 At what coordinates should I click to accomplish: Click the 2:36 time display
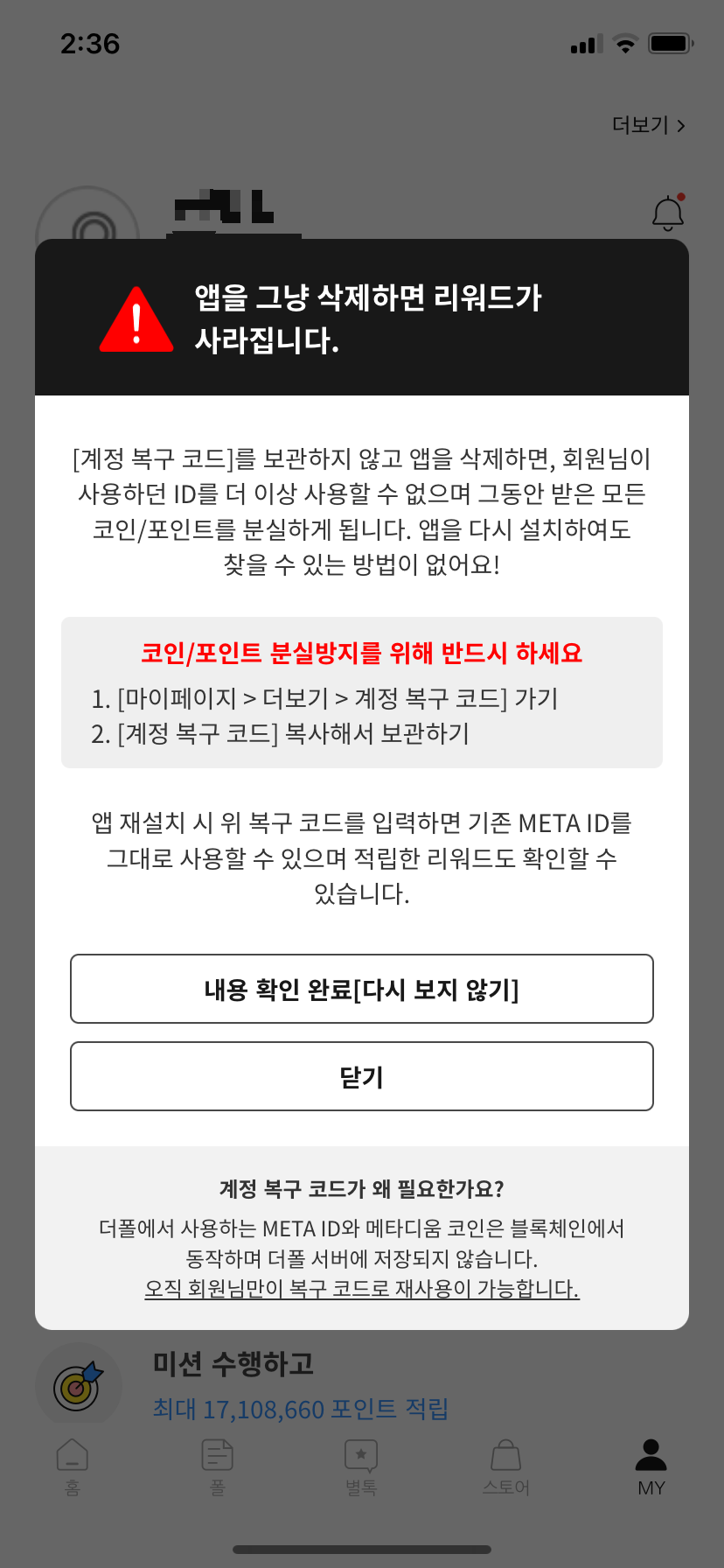point(92,44)
